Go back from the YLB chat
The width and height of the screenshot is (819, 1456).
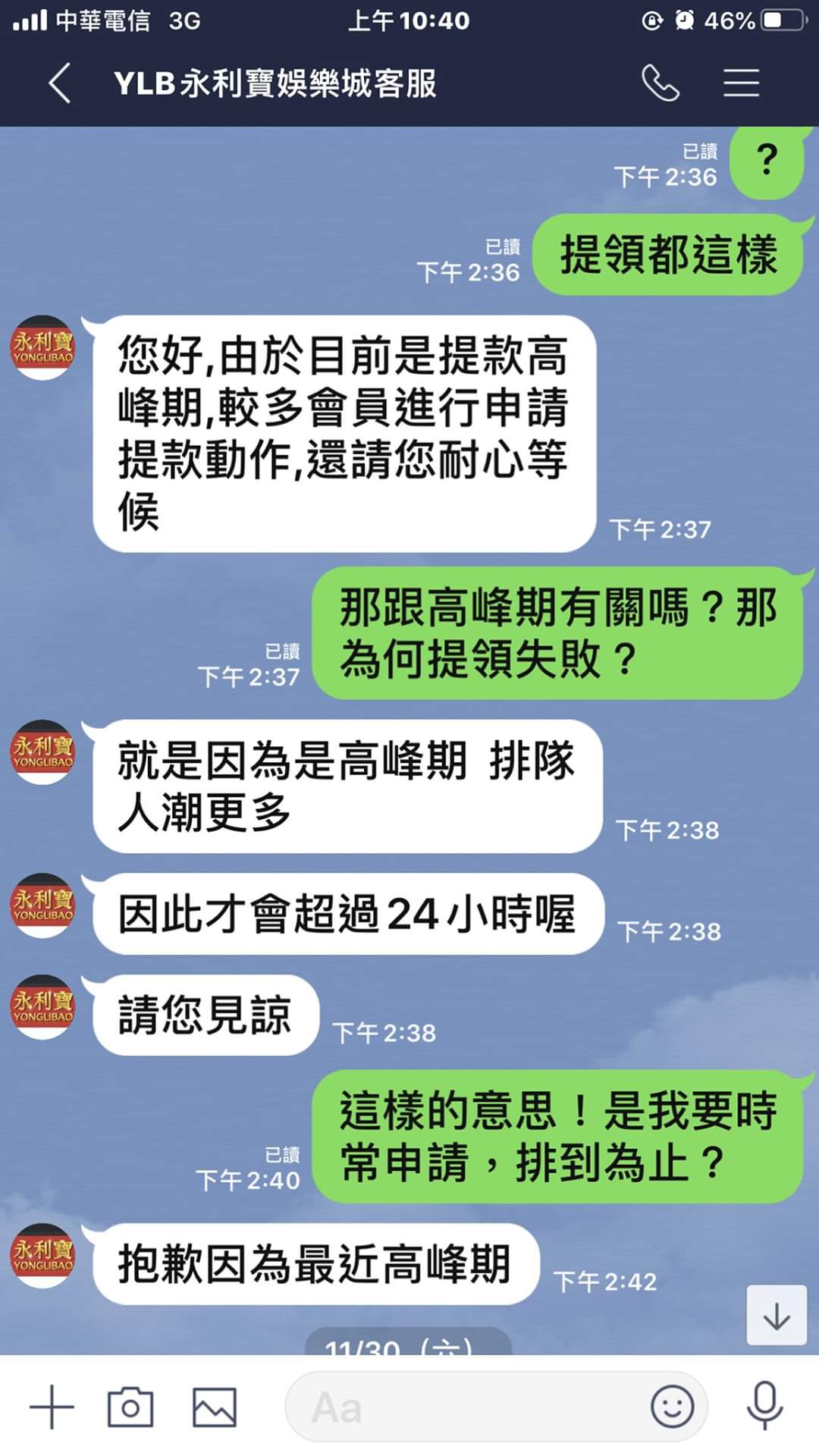coord(60,83)
